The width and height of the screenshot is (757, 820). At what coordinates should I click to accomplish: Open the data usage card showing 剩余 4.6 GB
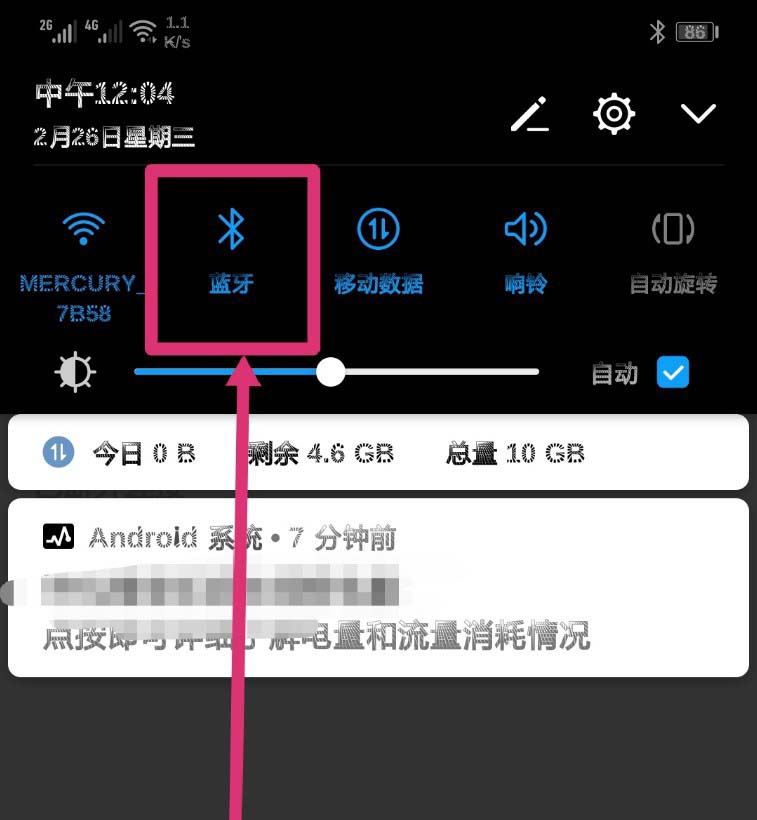(378, 453)
